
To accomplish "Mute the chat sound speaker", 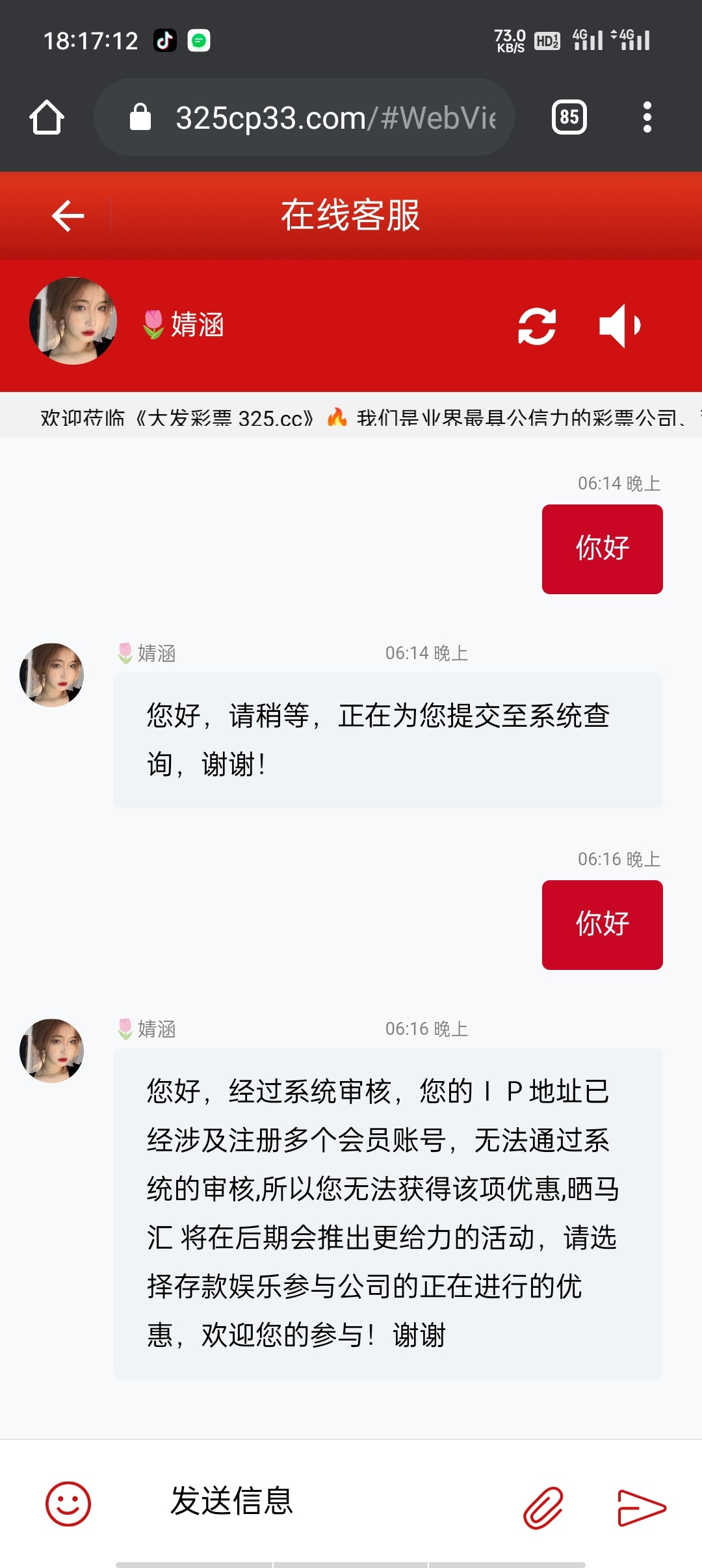I will coord(619,326).
